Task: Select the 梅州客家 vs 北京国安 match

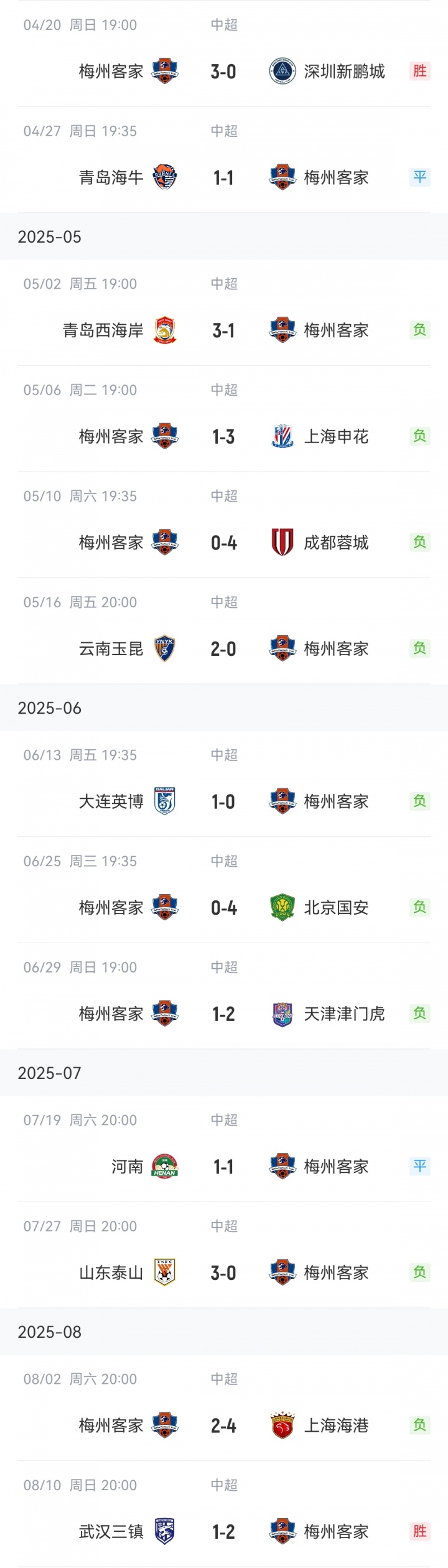Action: [223, 908]
